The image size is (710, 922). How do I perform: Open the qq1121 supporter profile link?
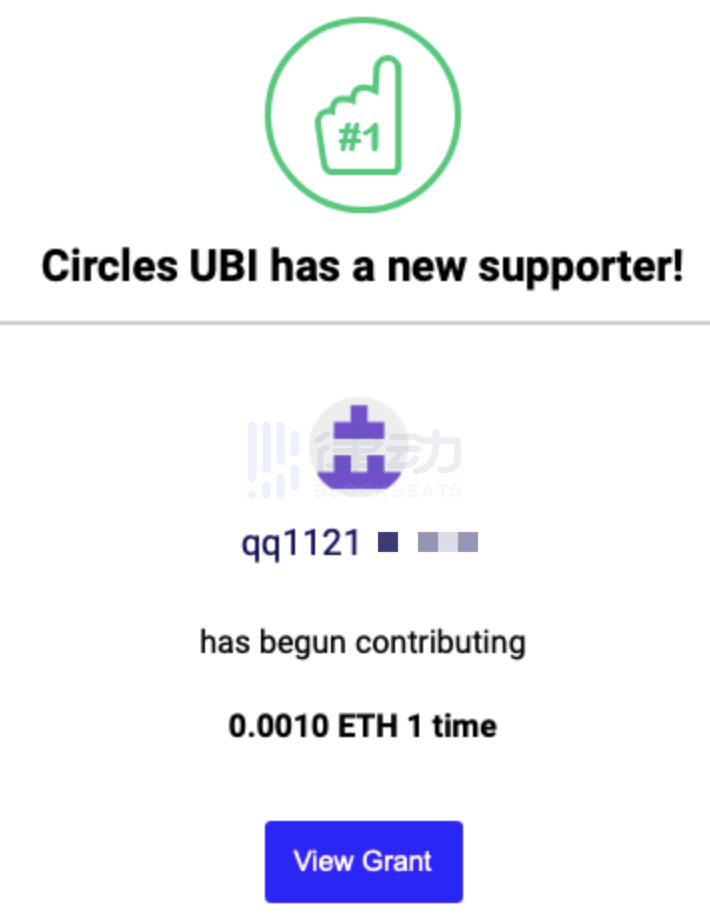click(300, 543)
